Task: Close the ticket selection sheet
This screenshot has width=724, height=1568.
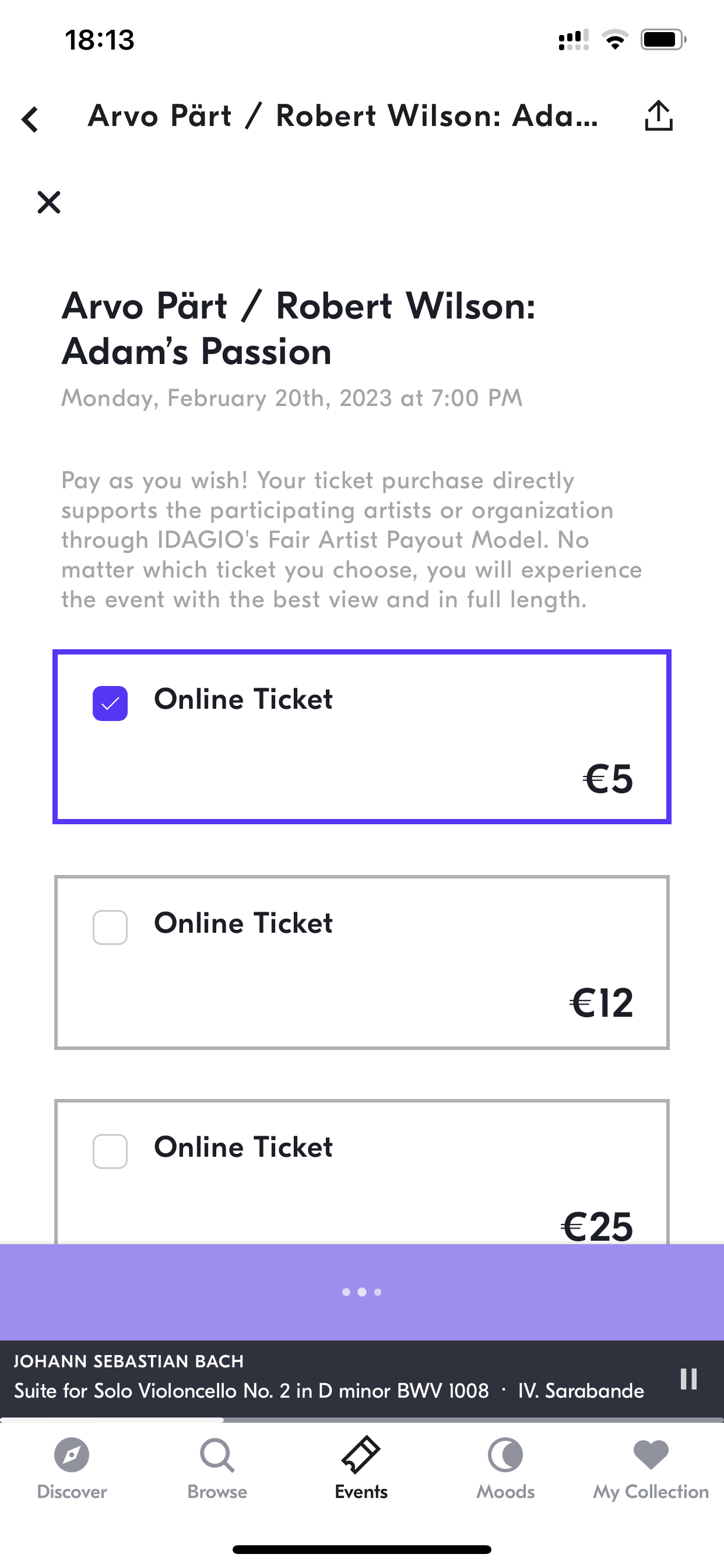Action: pyautogui.click(x=50, y=202)
